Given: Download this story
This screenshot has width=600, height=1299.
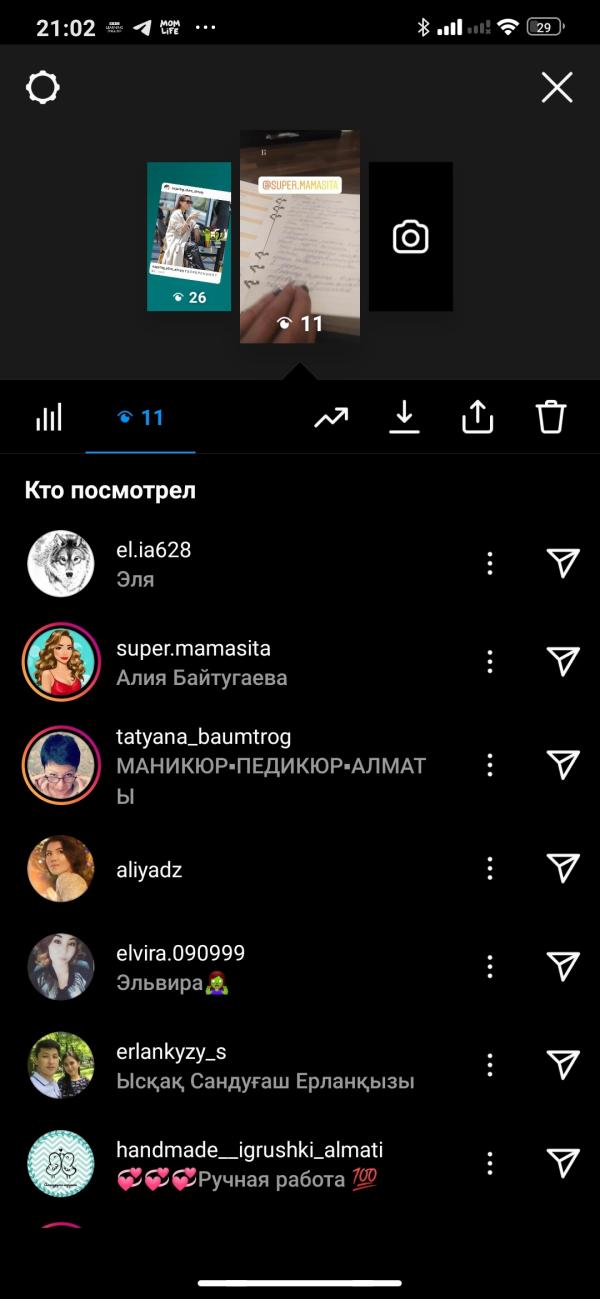Looking at the screenshot, I should (404, 417).
